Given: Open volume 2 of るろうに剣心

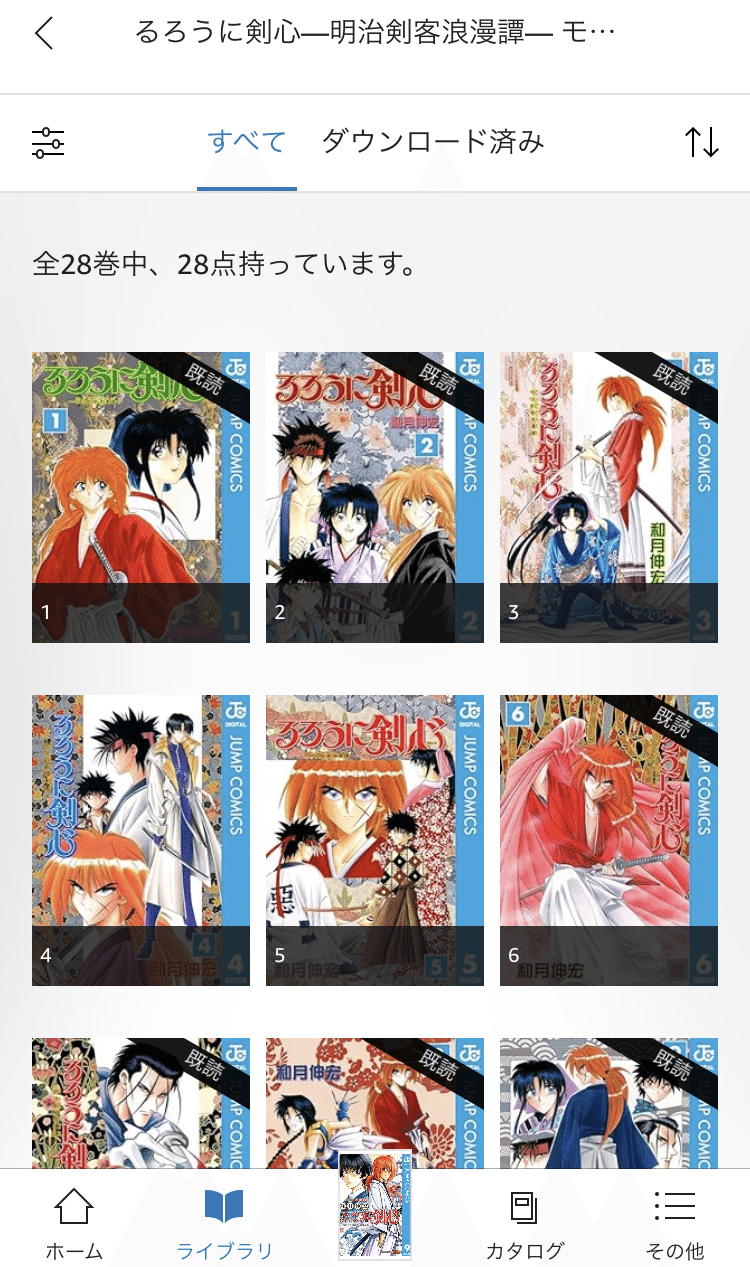Looking at the screenshot, I should click(x=375, y=497).
